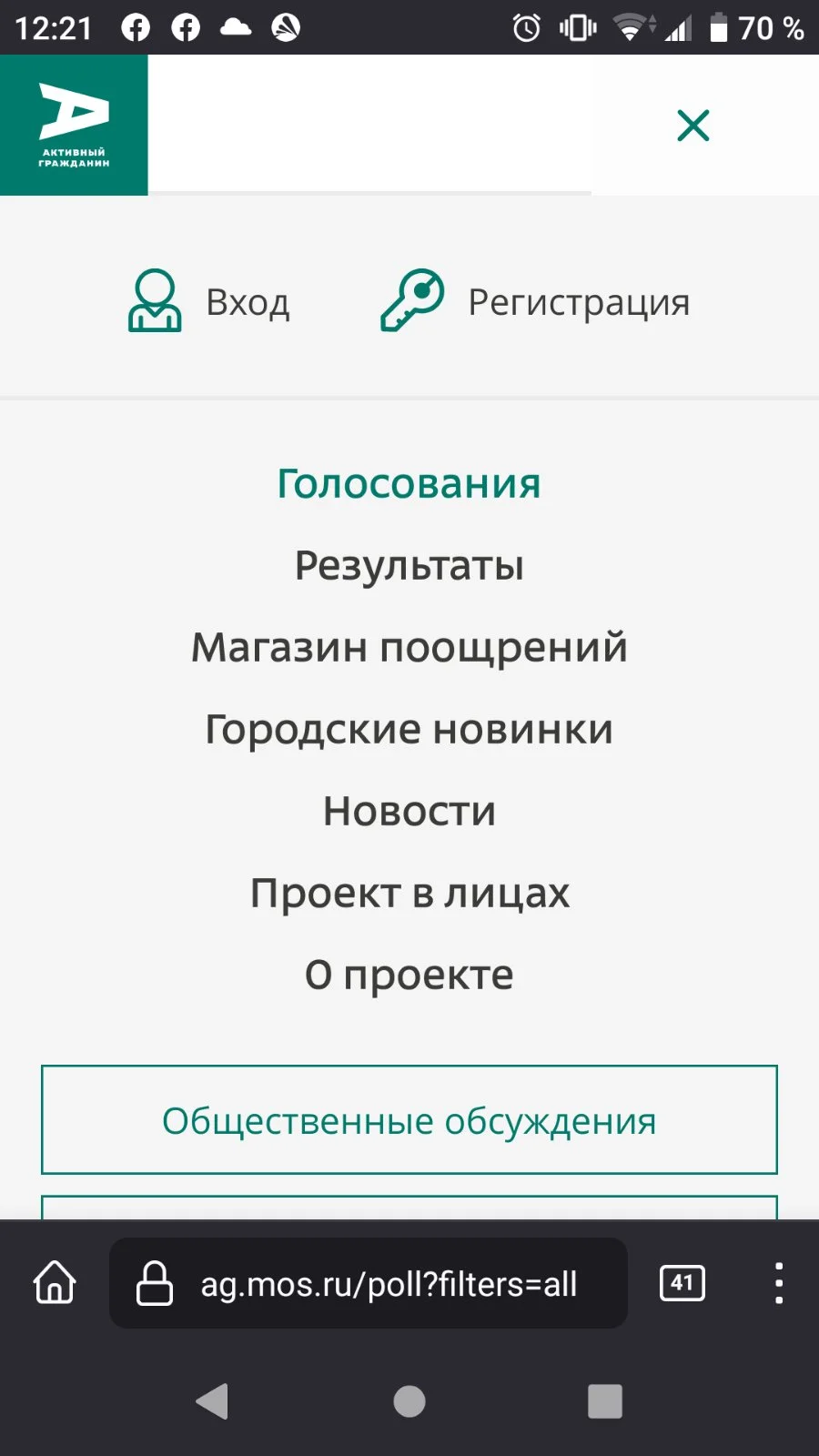Tap the Общественные обсуждения button
Screen dimensions: 819x1456
(x=409, y=1119)
